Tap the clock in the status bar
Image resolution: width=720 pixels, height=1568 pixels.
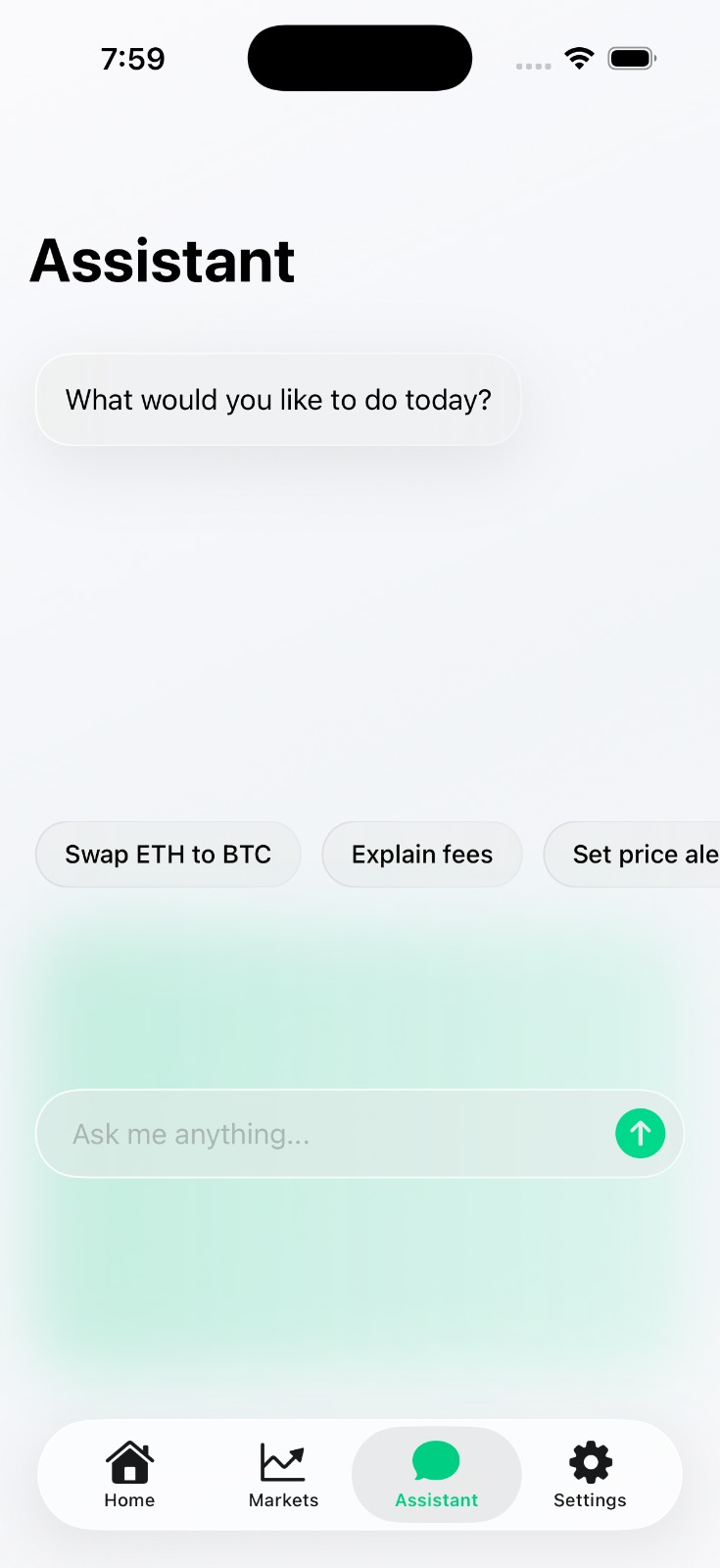(133, 58)
